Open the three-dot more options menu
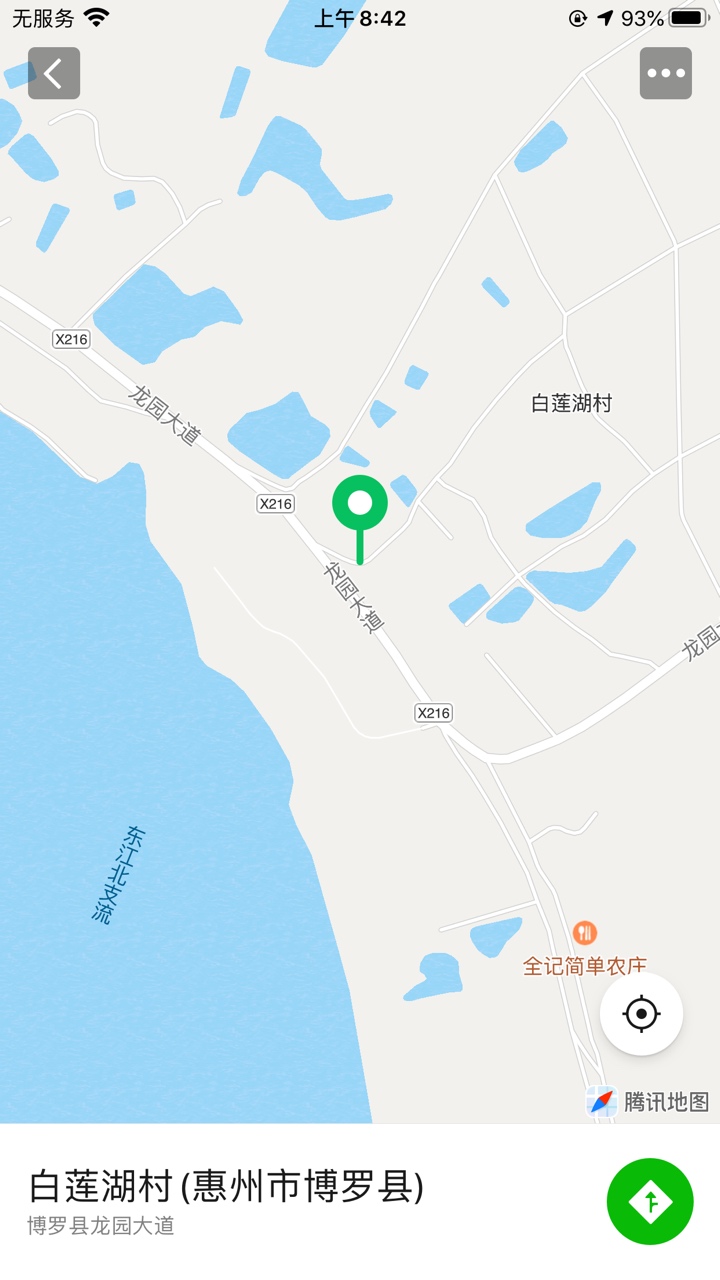 click(x=666, y=73)
